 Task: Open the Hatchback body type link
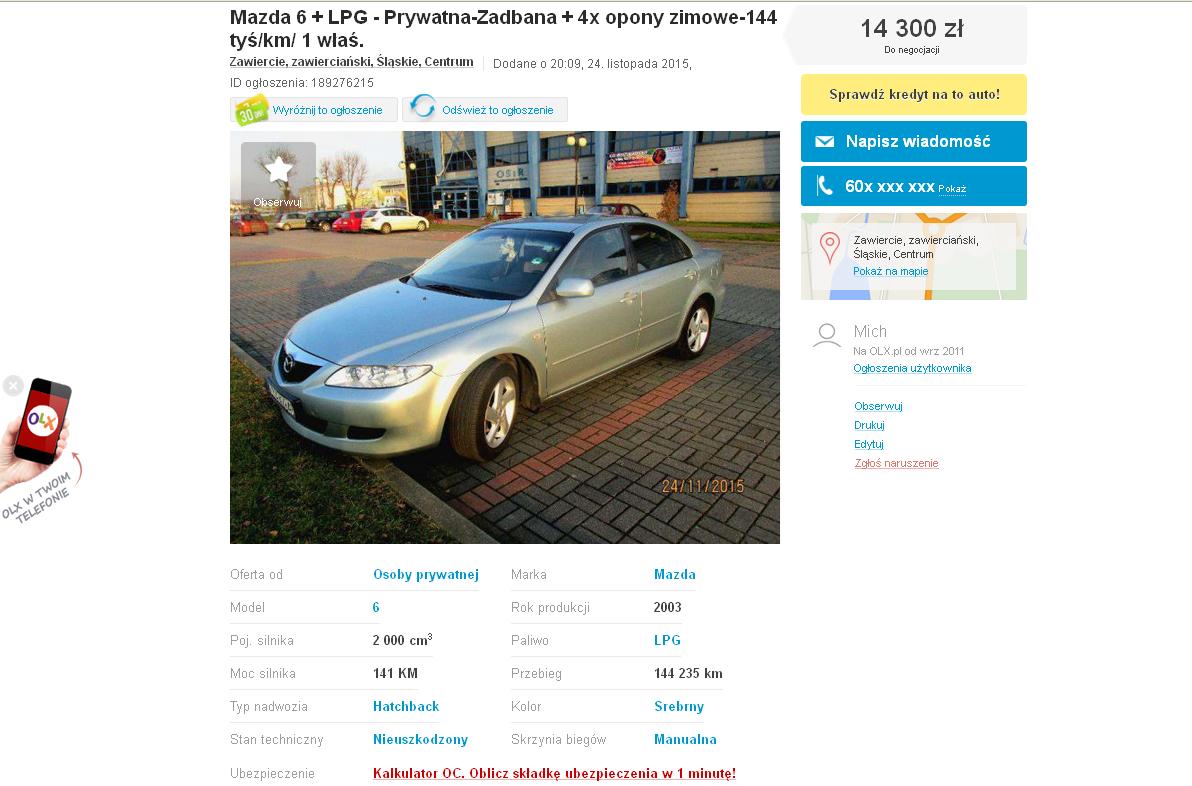tap(405, 706)
